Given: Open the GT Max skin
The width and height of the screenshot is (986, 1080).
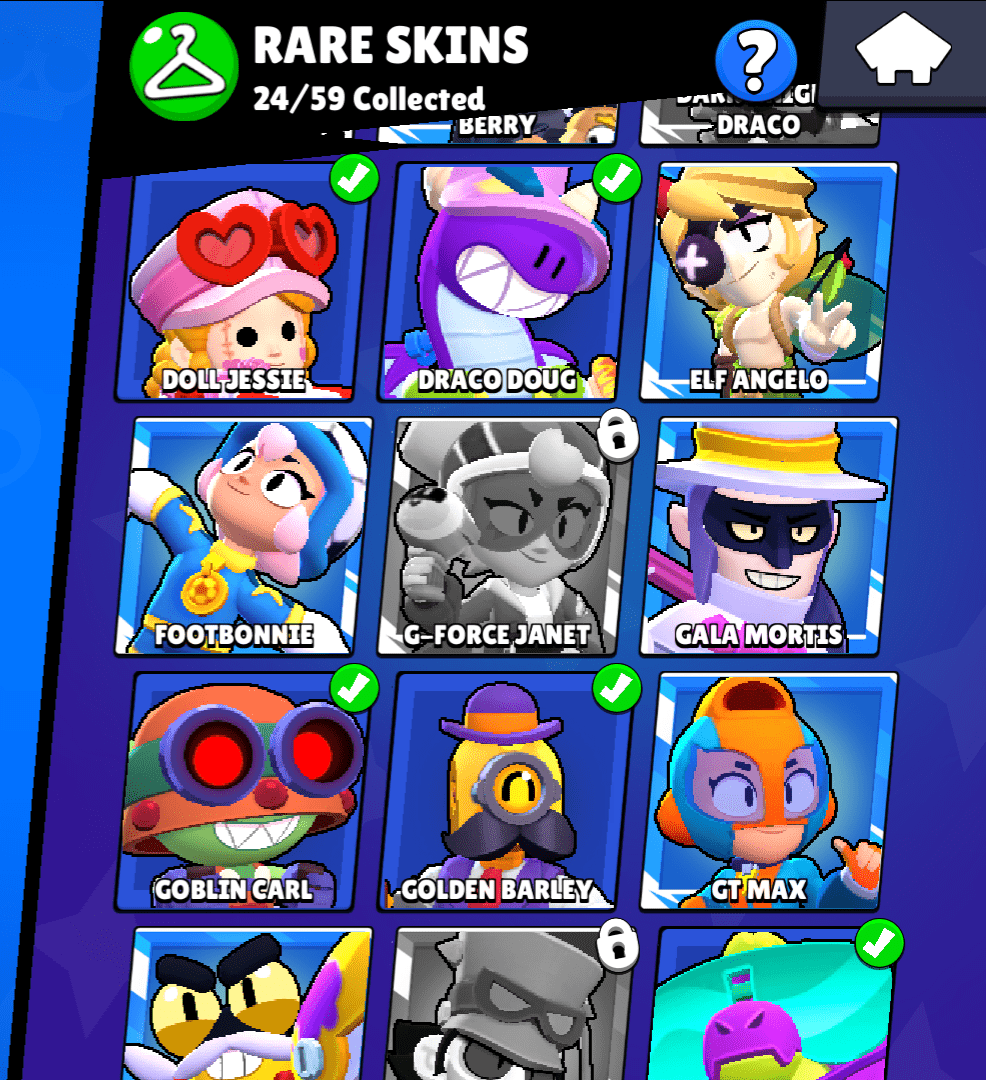Looking at the screenshot, I should tap(772, 792).
